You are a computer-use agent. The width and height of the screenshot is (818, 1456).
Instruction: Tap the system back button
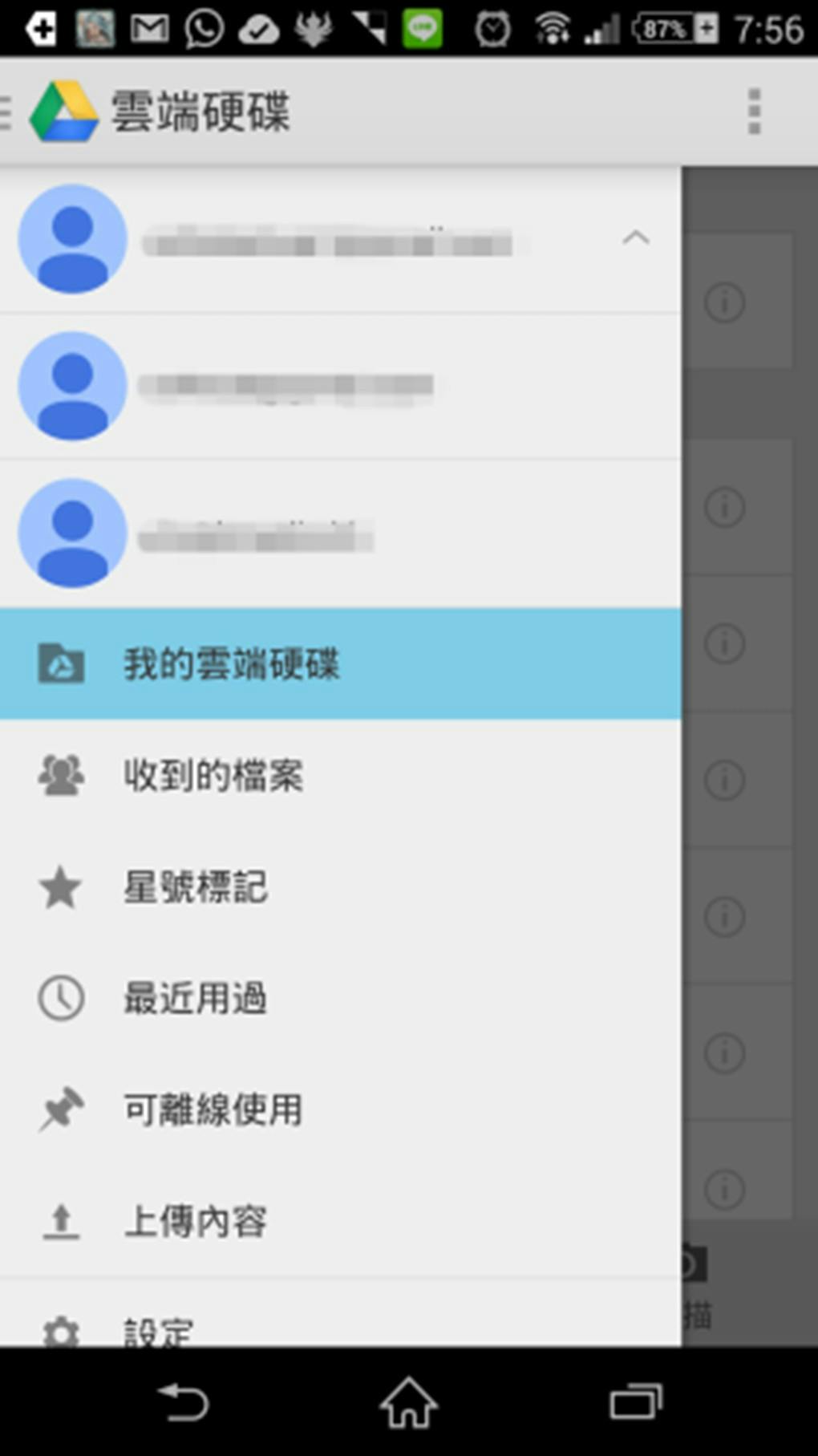(x=184, y=1403)
